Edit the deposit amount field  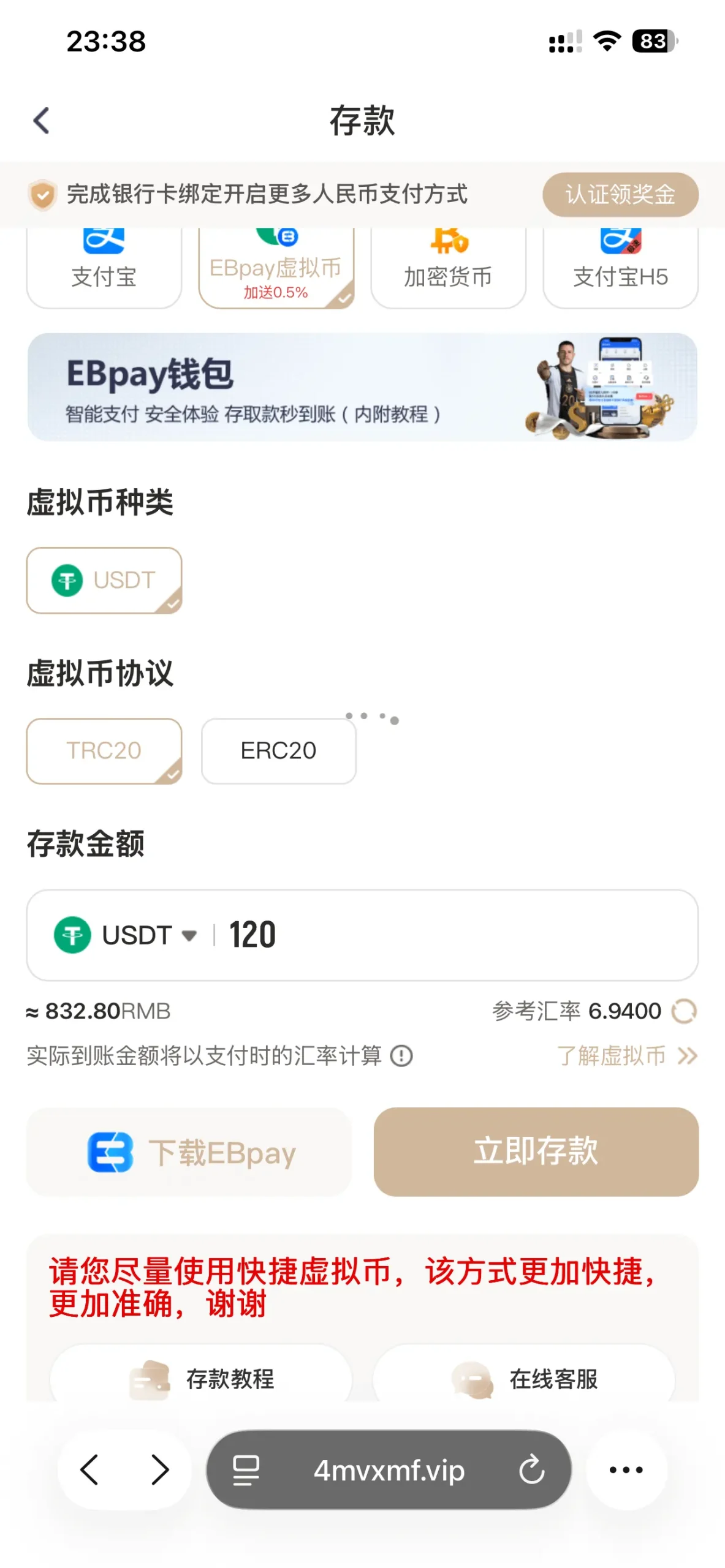click(454, 935)
